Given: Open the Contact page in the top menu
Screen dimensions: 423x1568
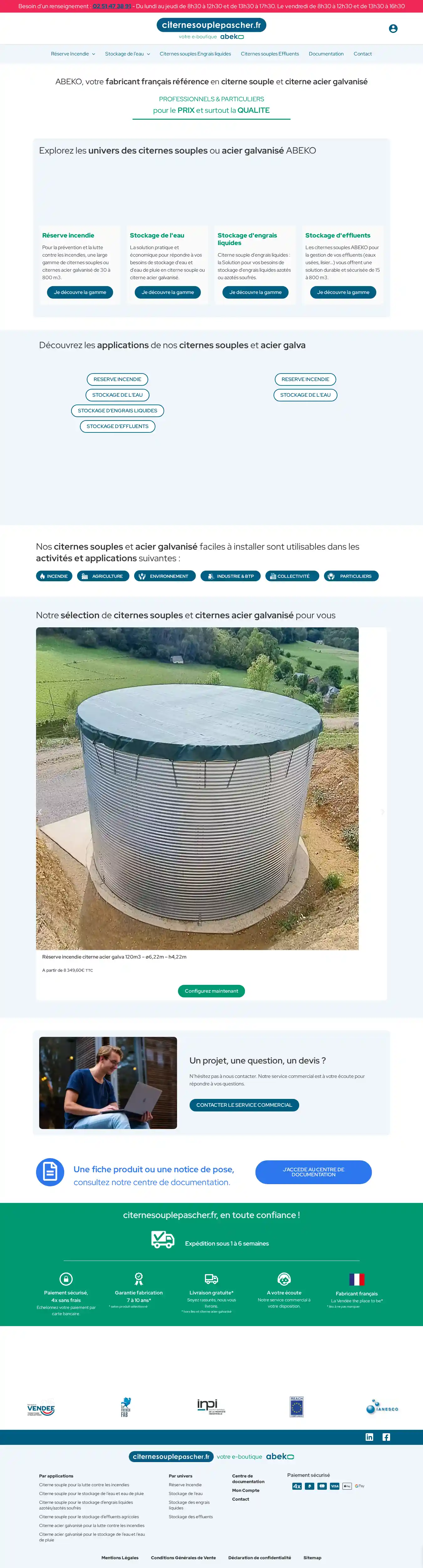Looking at the screenshot, I should pyautogui.click(x=362, y=54).
